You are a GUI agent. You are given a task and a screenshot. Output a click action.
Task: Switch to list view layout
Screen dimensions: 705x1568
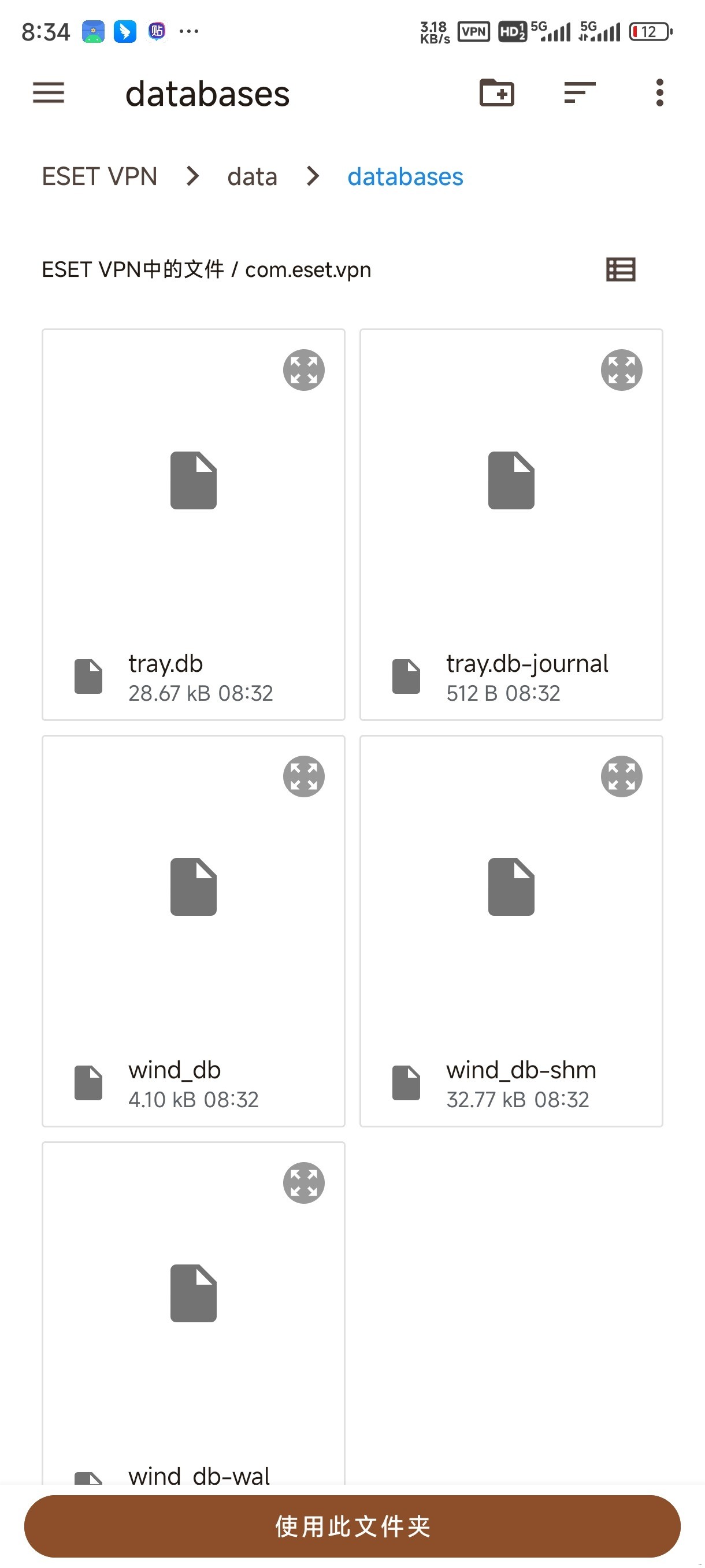[x=621, y=269]
